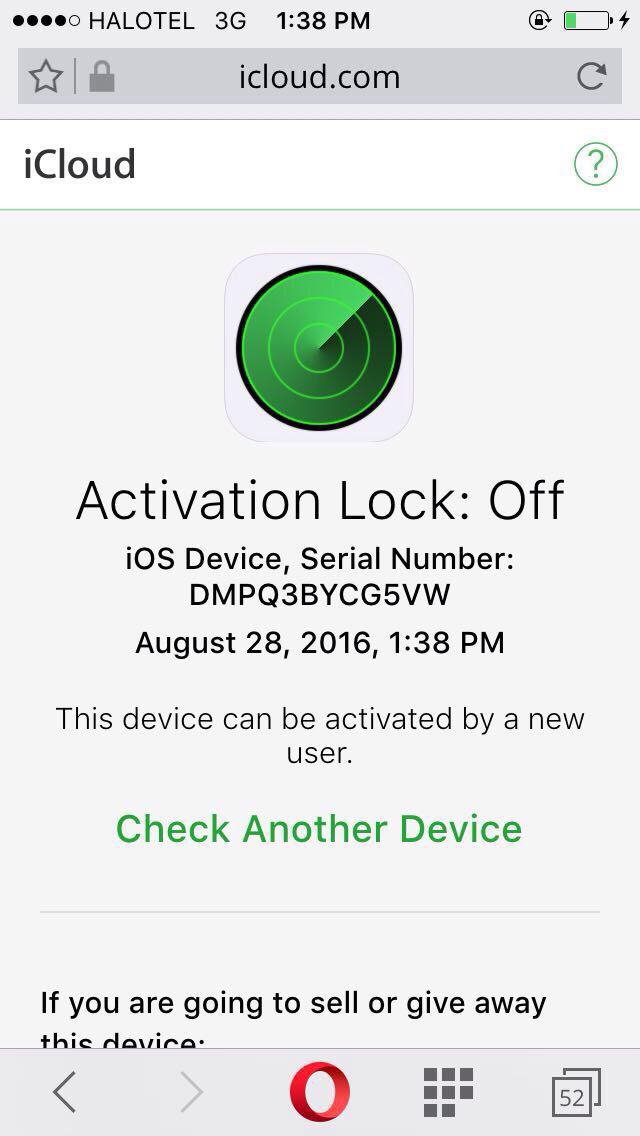Tap the icloud.com address bar
Image resolution: width=640 pixels, height=1136 pixels.
point(320,77)
